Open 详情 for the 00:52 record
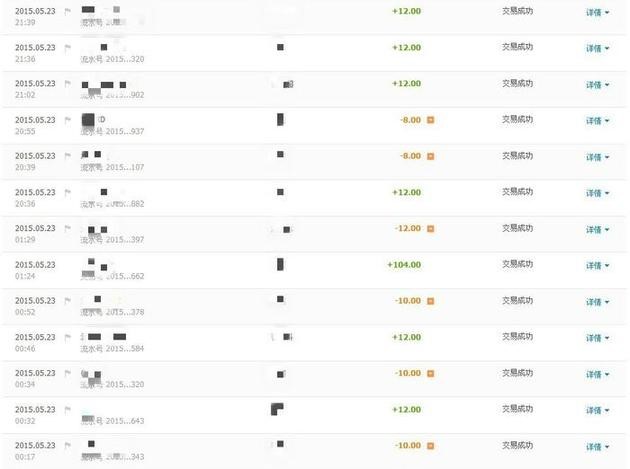Viewport: 630px width, 469px height. point(597,302)
